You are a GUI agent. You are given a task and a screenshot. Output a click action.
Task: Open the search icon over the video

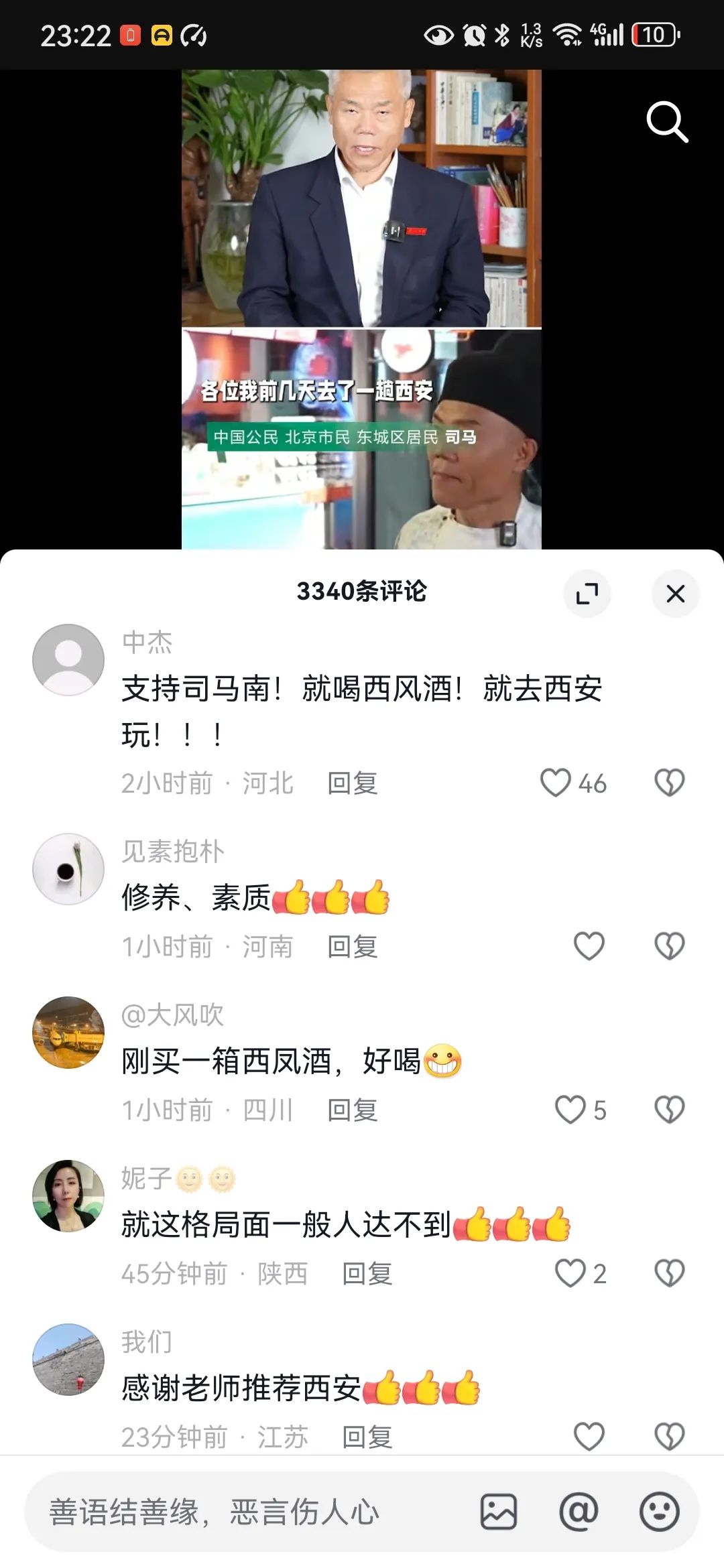tap(667, 122)
